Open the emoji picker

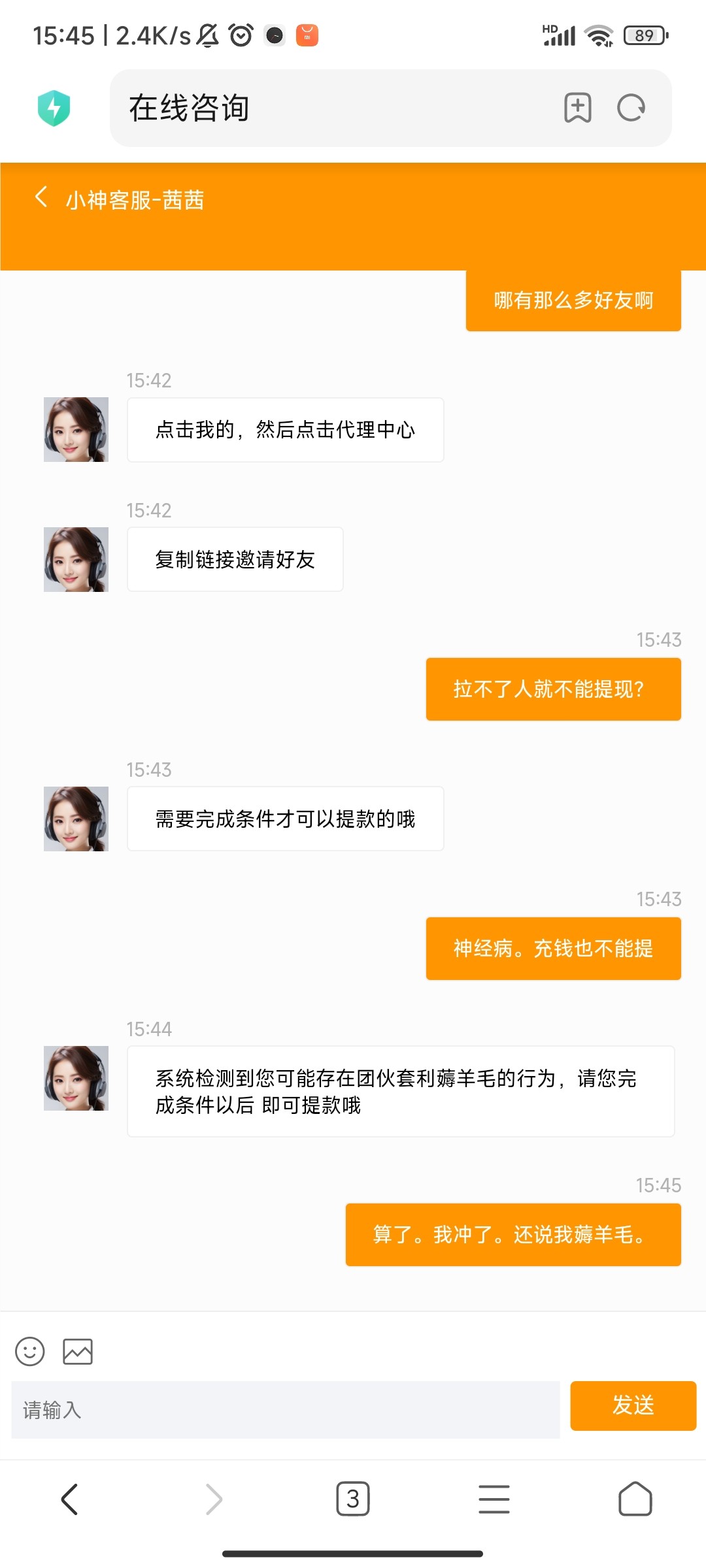(x=30, y=1351)
